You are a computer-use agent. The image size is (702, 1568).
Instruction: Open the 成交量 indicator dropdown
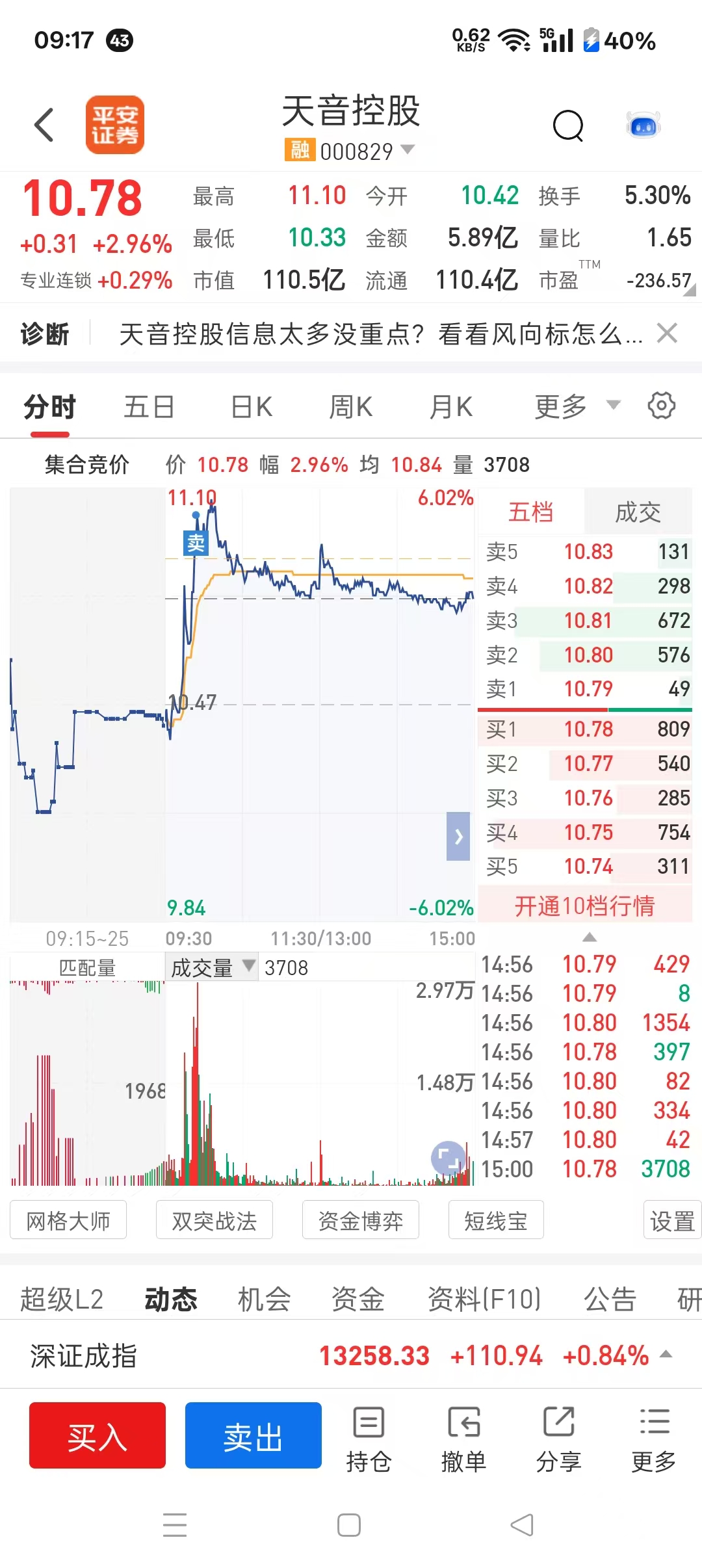tap(212, 967)
